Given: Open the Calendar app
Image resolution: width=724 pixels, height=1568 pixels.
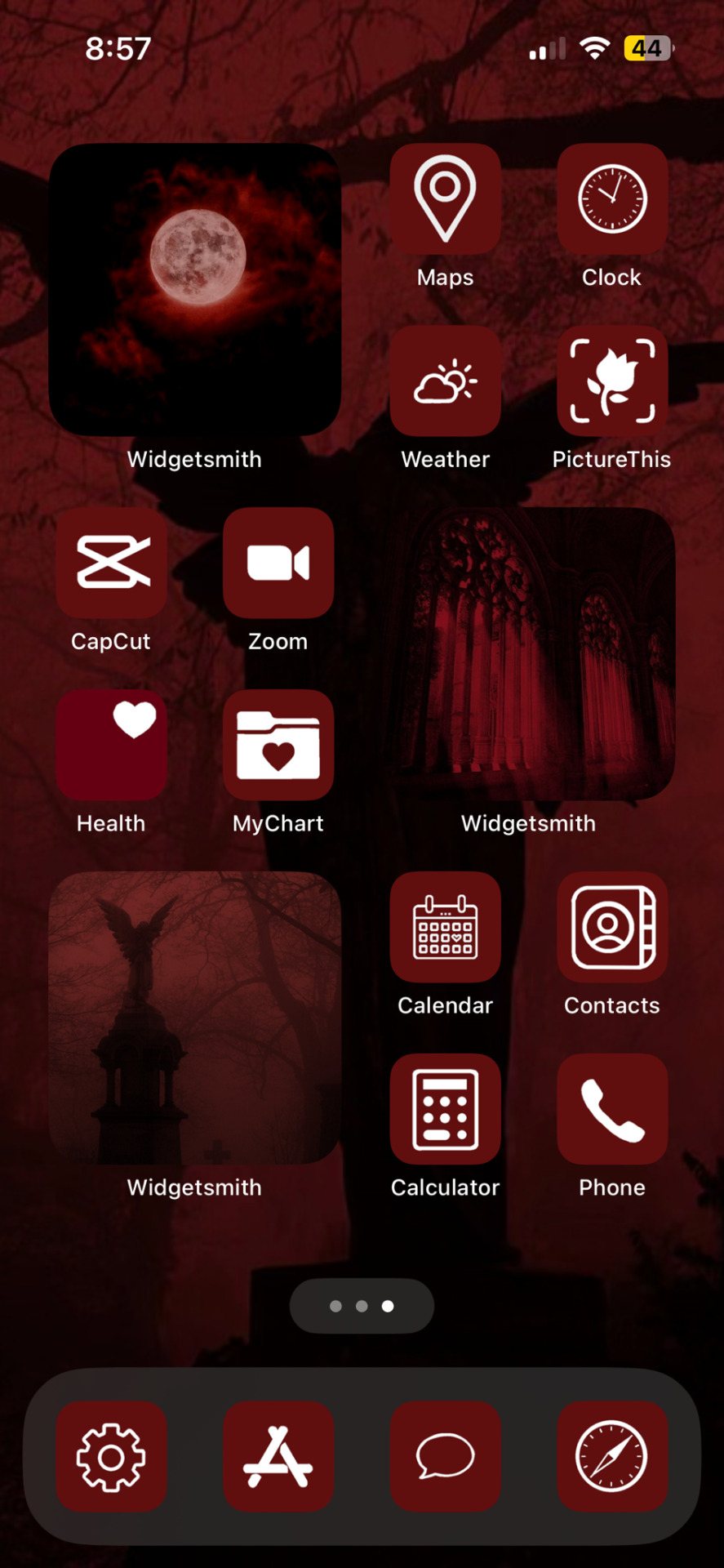Looking at the screenshot, I should click(x=445, y=927).
